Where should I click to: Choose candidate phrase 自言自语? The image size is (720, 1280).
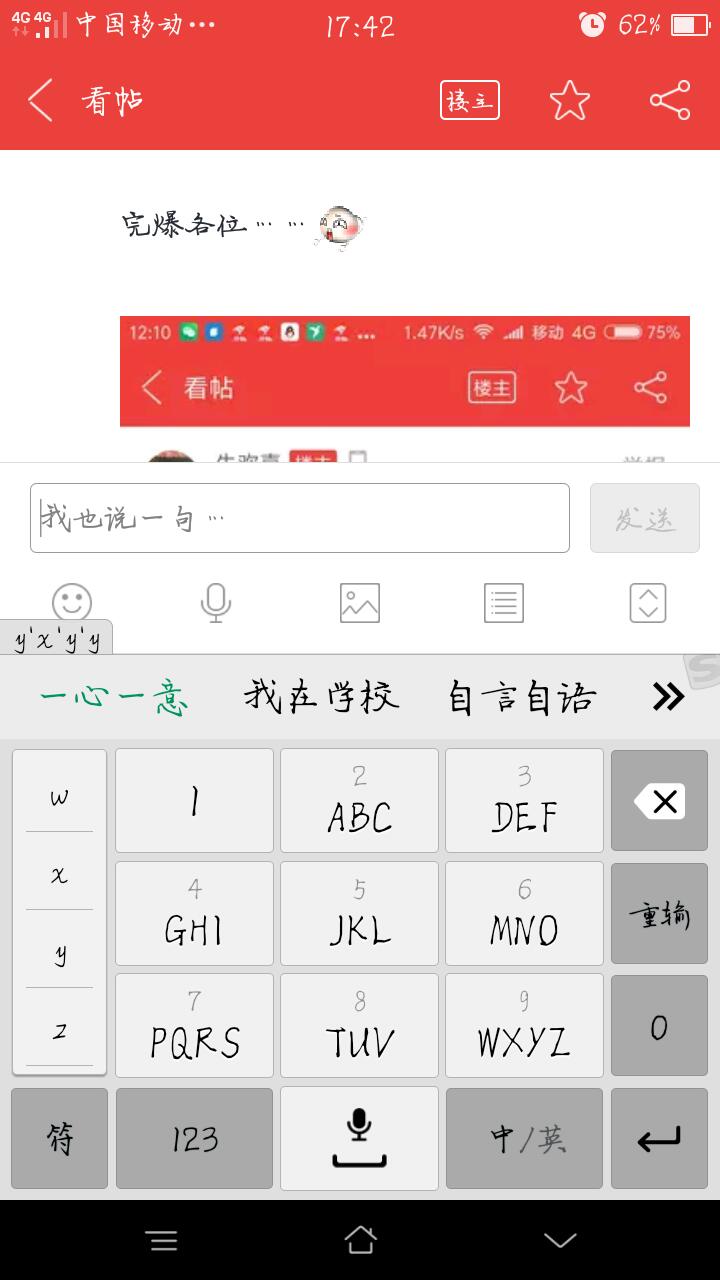pyautogui.click(x=521, y=698)
